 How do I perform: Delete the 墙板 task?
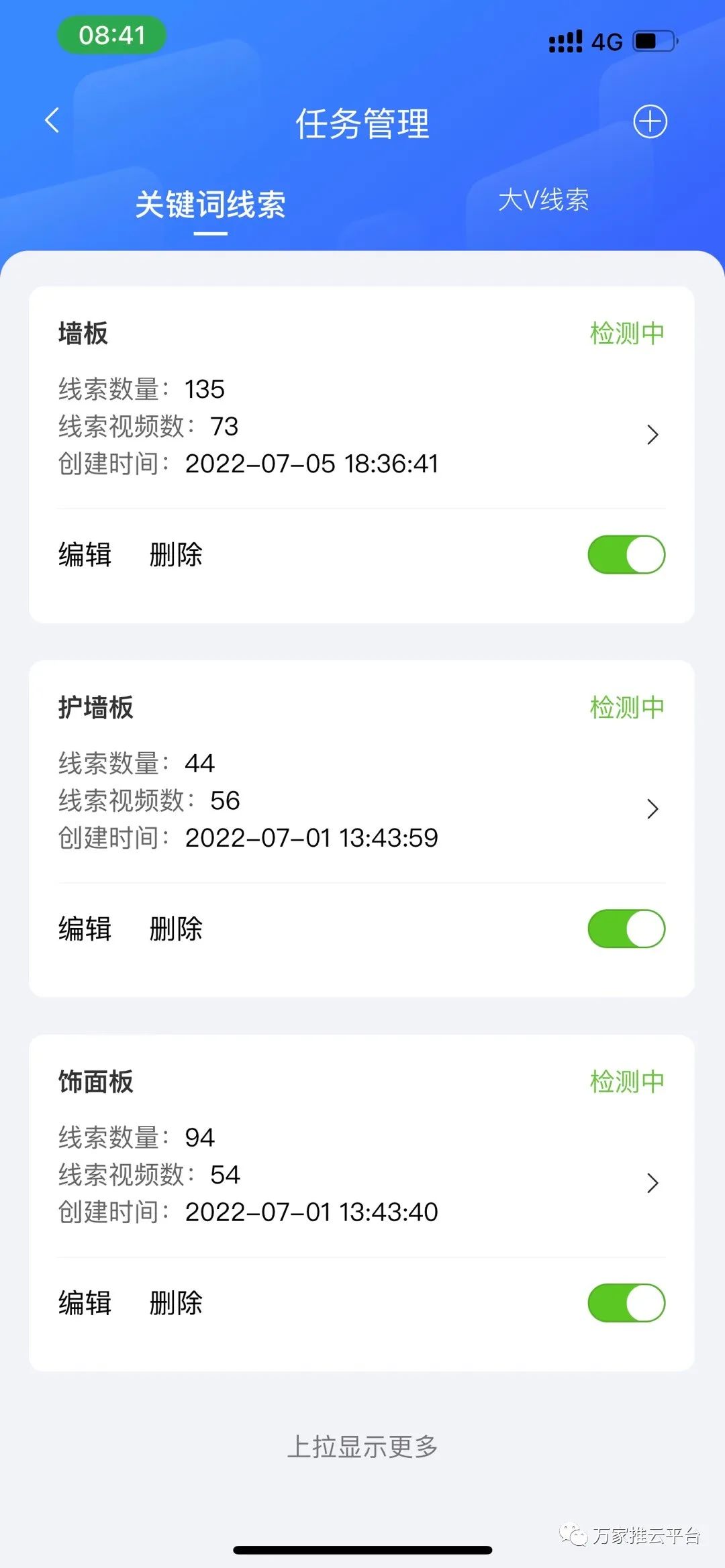(x=176, y=555)
